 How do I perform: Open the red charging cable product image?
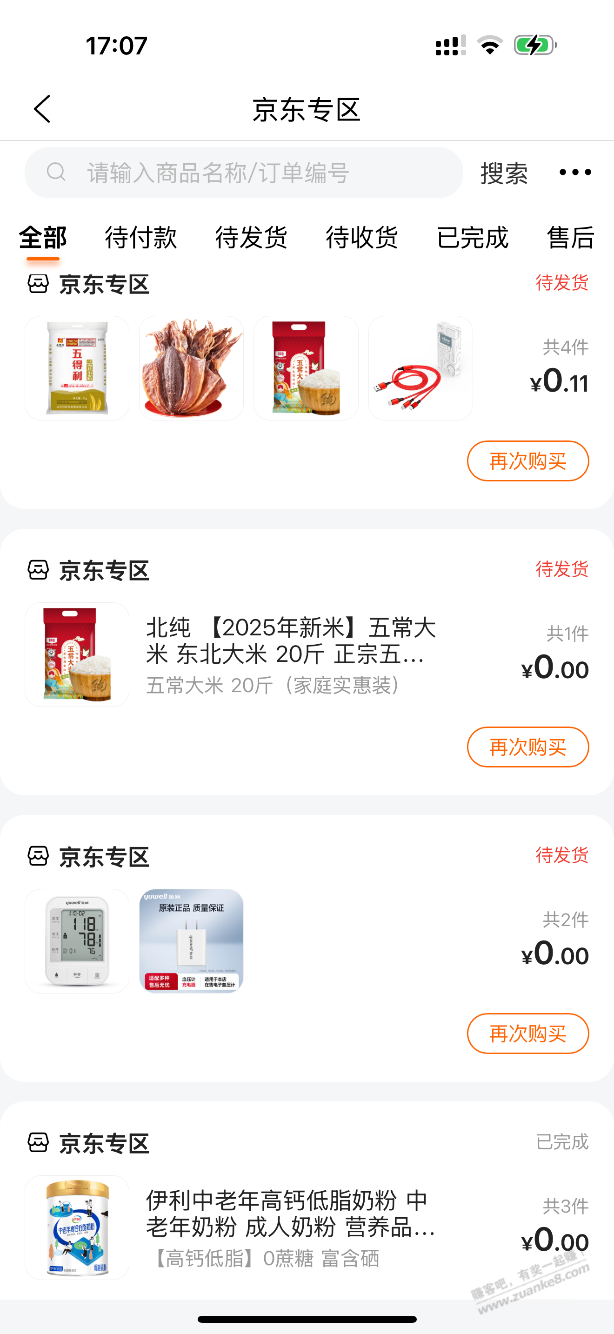pyautogui.click(x=420, y=368)
